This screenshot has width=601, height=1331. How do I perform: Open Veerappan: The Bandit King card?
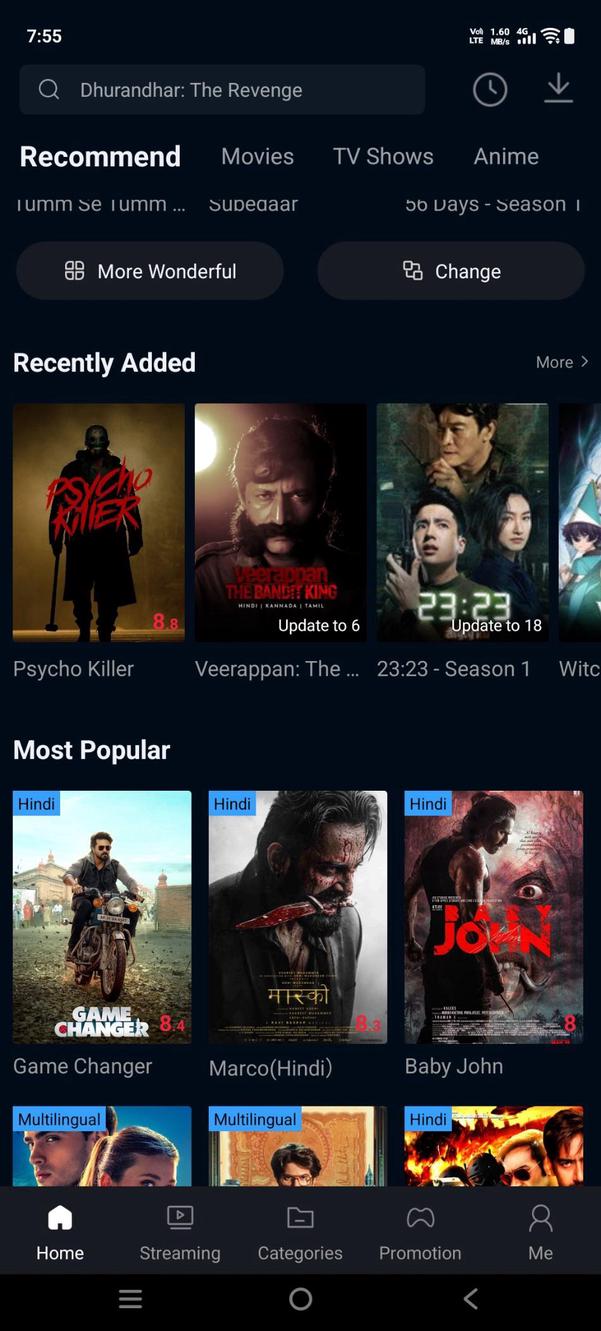click(280, 522)
